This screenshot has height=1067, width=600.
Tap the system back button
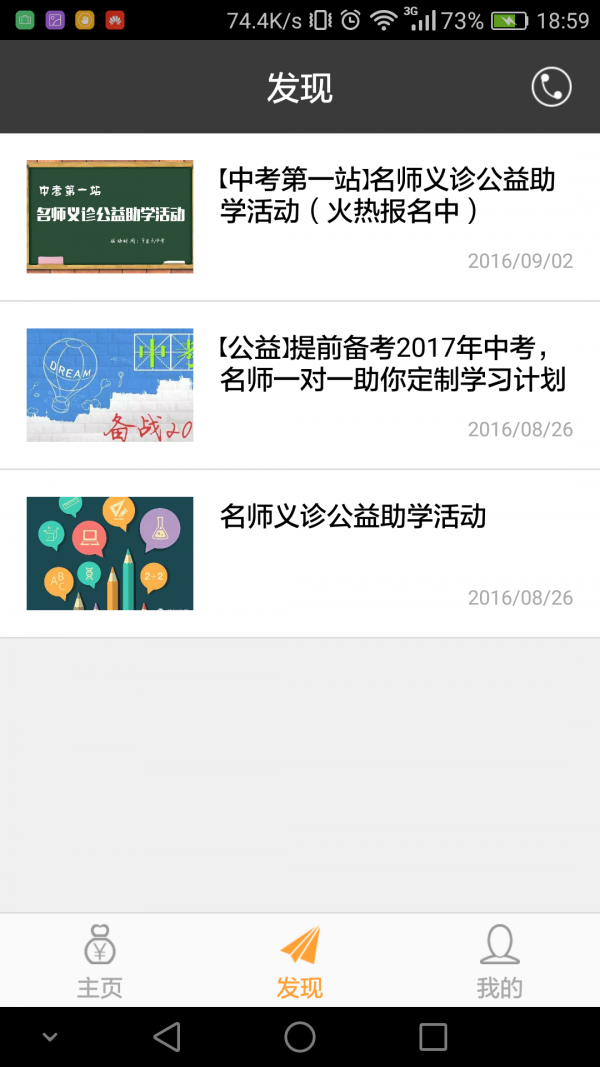167,1037
